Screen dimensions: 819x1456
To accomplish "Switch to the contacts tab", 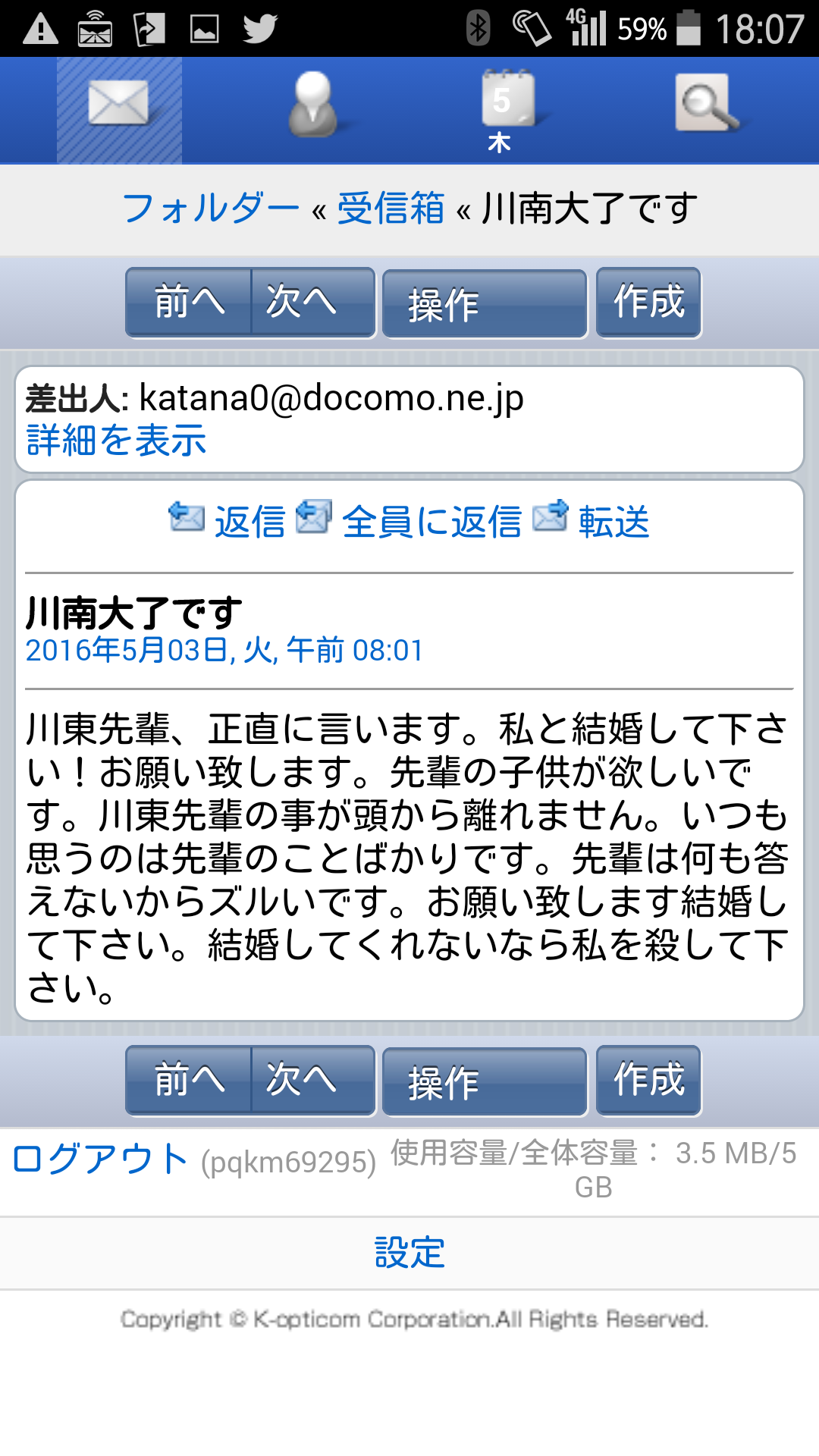I will tap(312, 105).
